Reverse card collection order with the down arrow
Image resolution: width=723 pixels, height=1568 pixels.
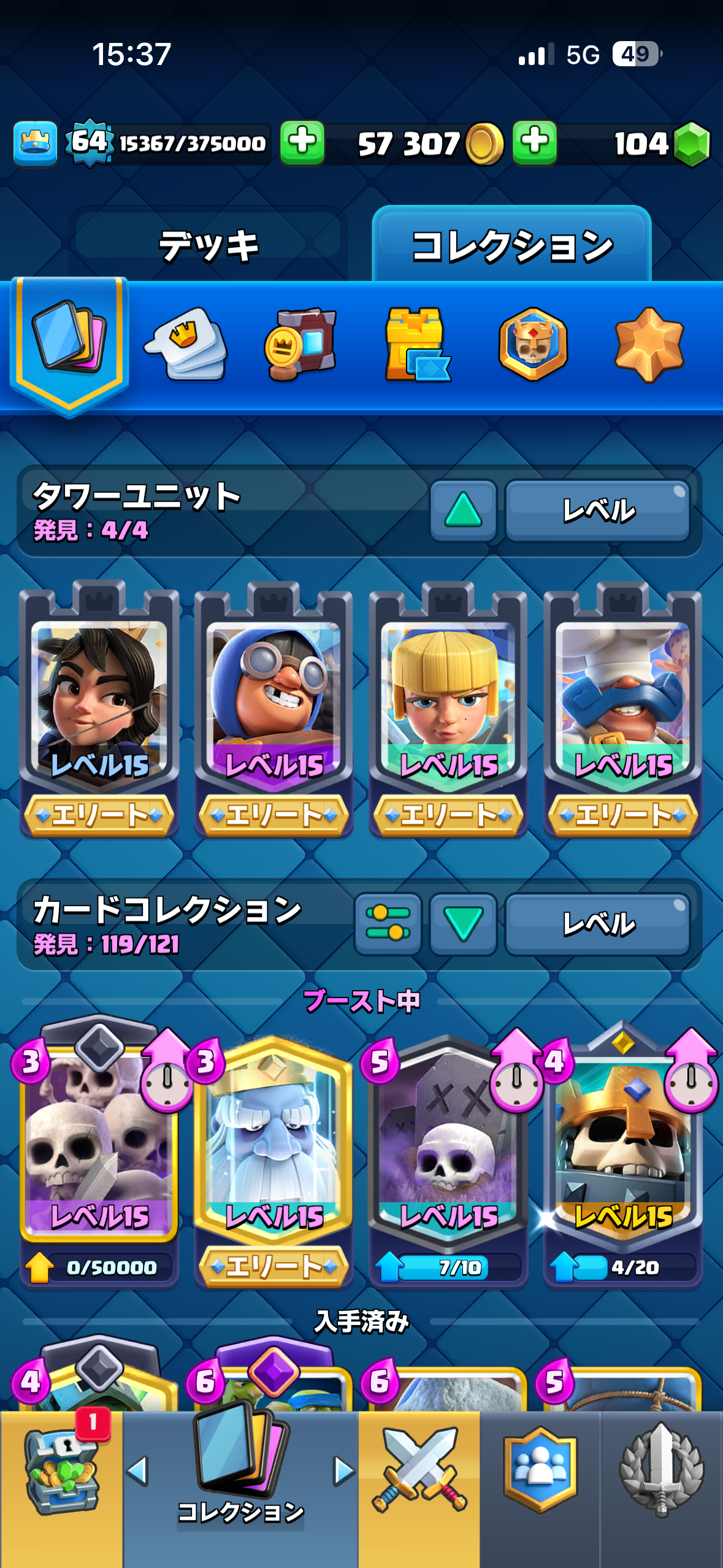463,924
